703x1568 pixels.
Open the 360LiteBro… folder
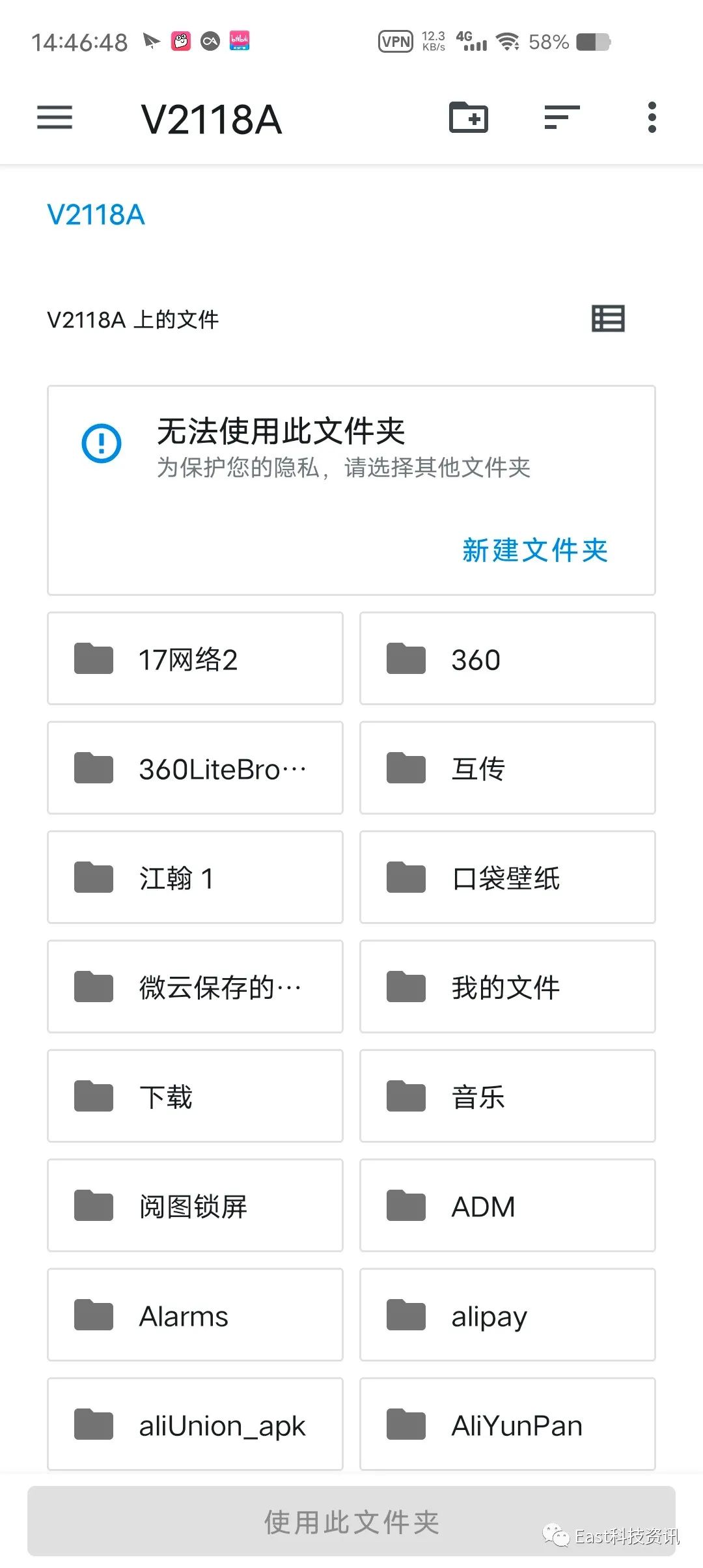195,768
